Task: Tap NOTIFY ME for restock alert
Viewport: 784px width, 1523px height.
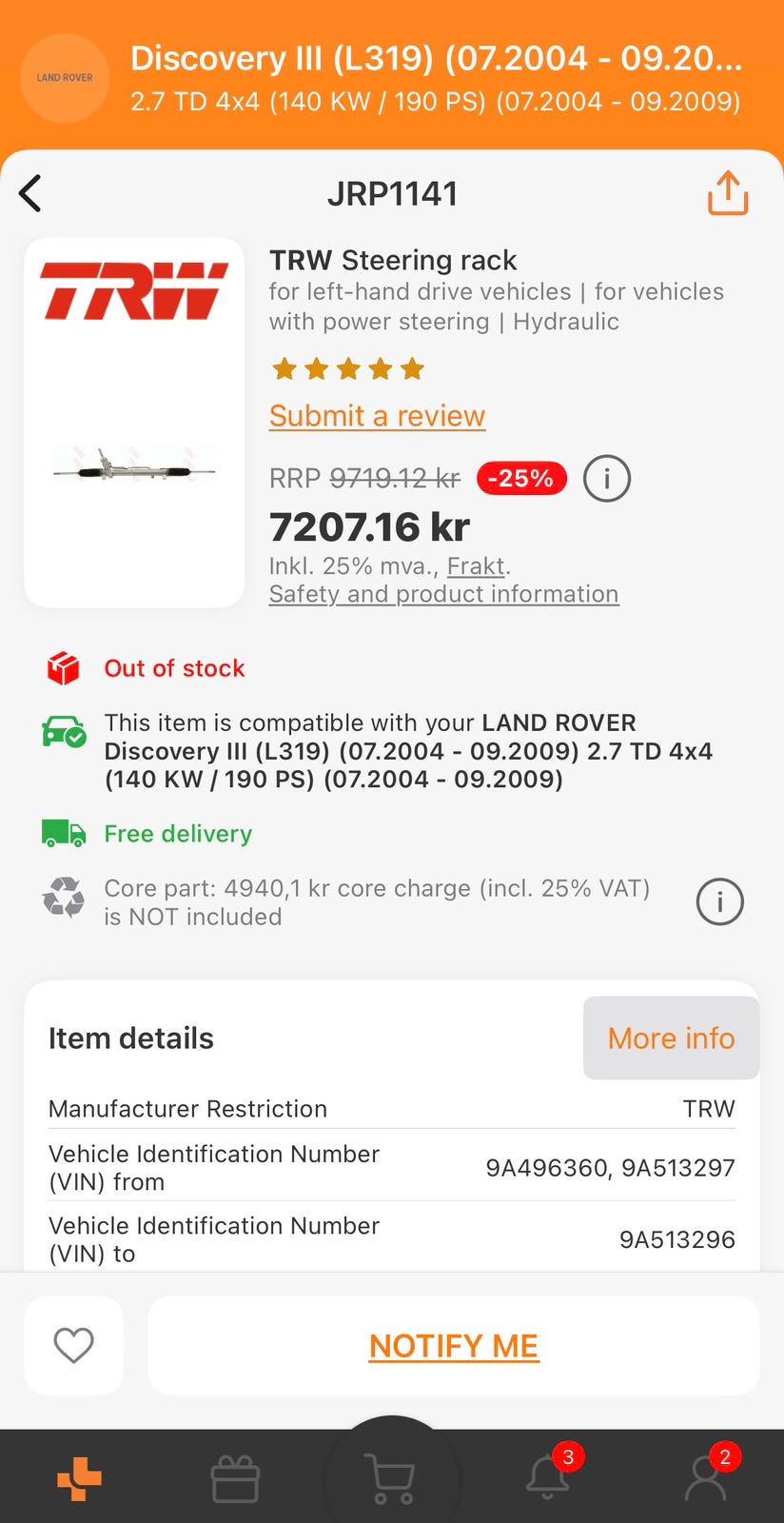Action: [454, 1345]
